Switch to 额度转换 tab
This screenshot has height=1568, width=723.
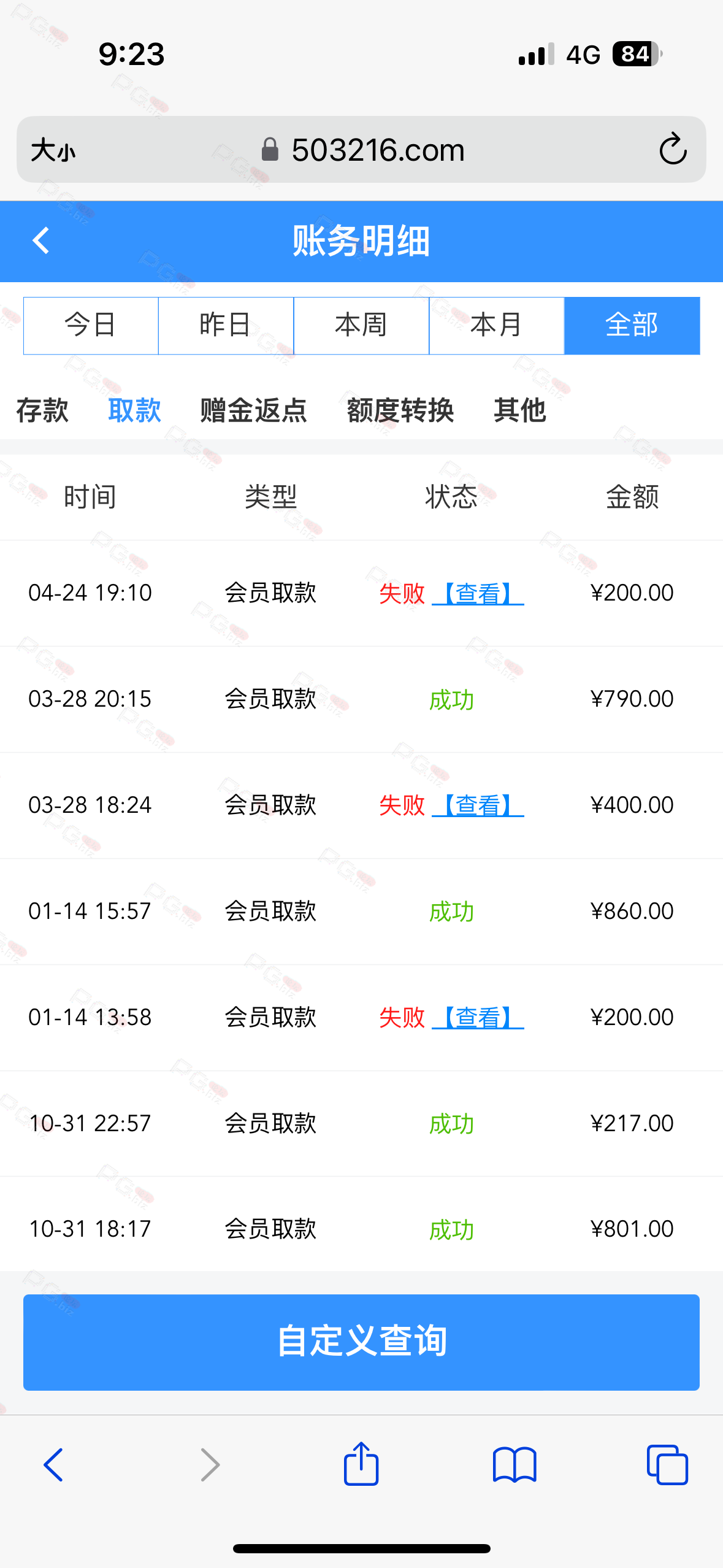pos(400,410)
